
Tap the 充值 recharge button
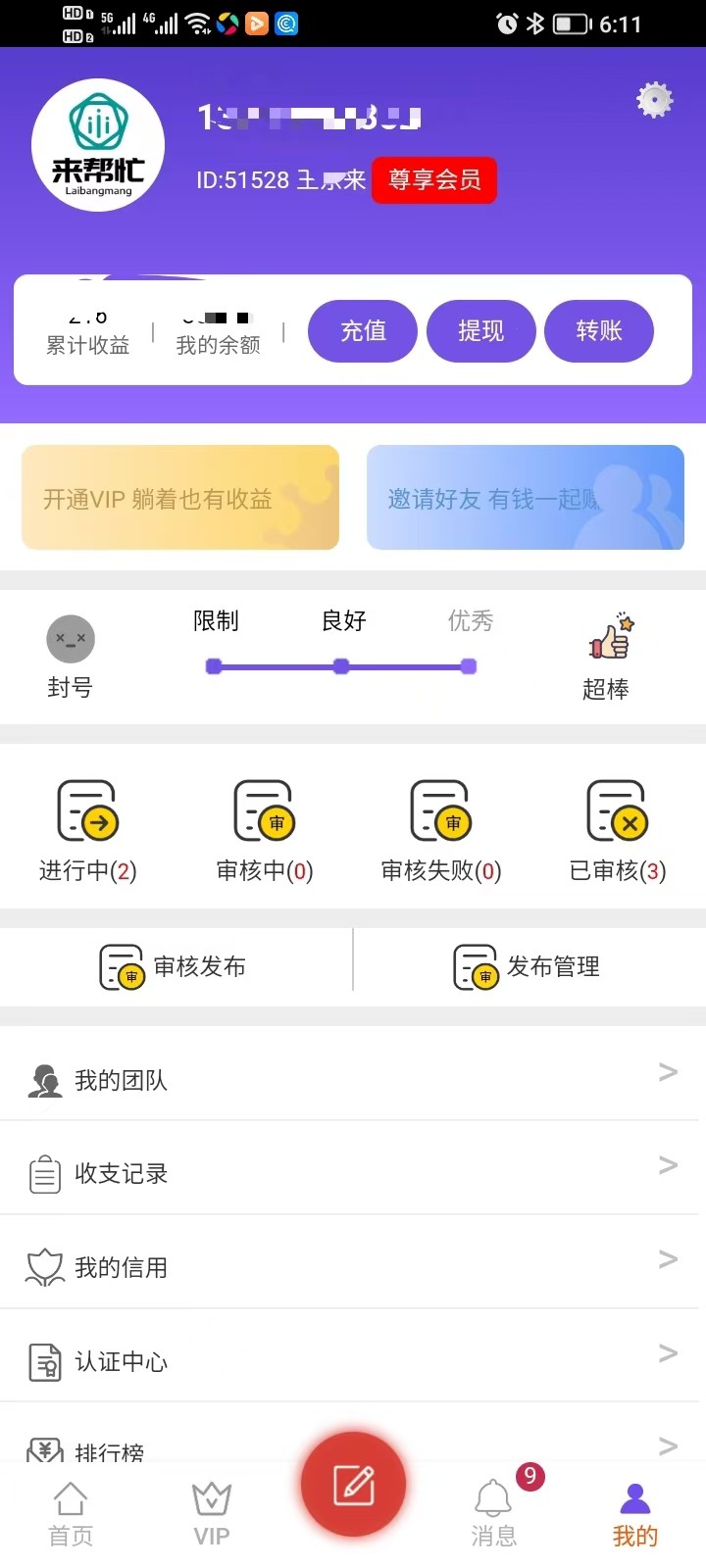363,331
